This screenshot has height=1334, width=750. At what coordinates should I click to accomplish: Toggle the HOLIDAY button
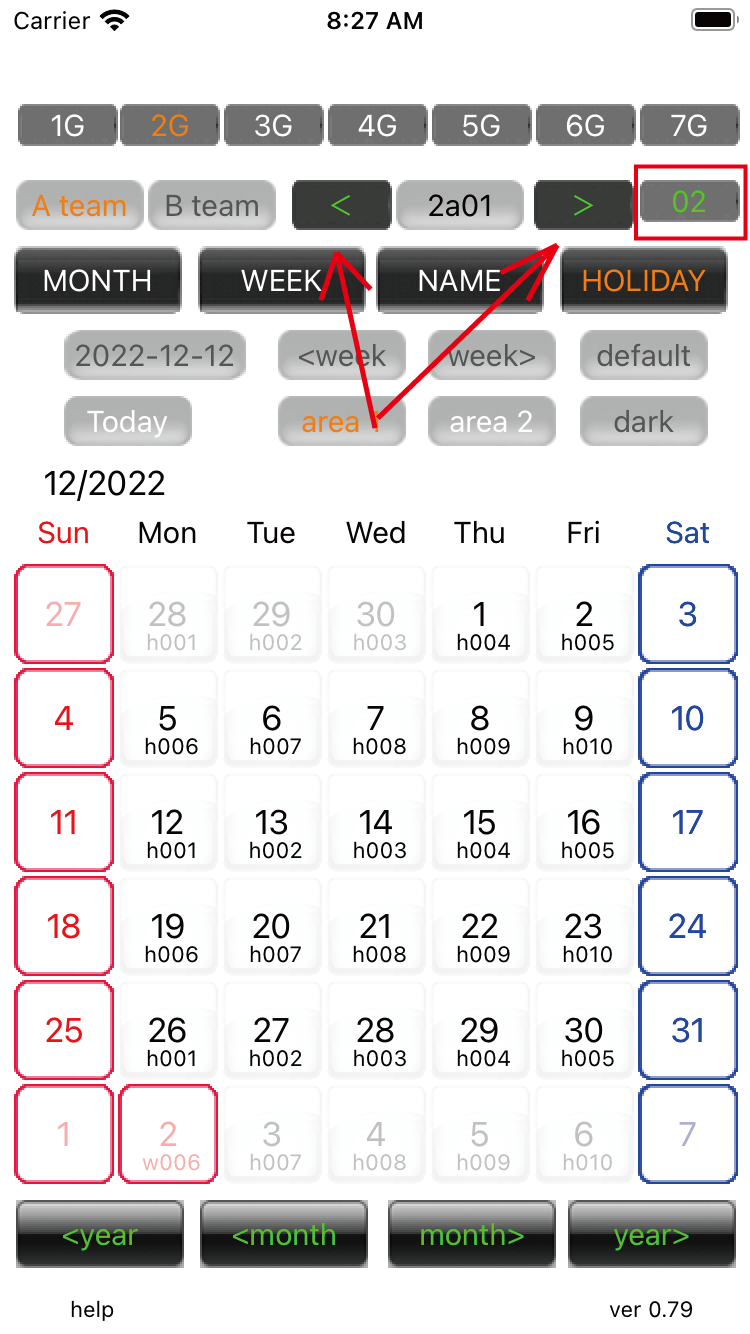644,280
